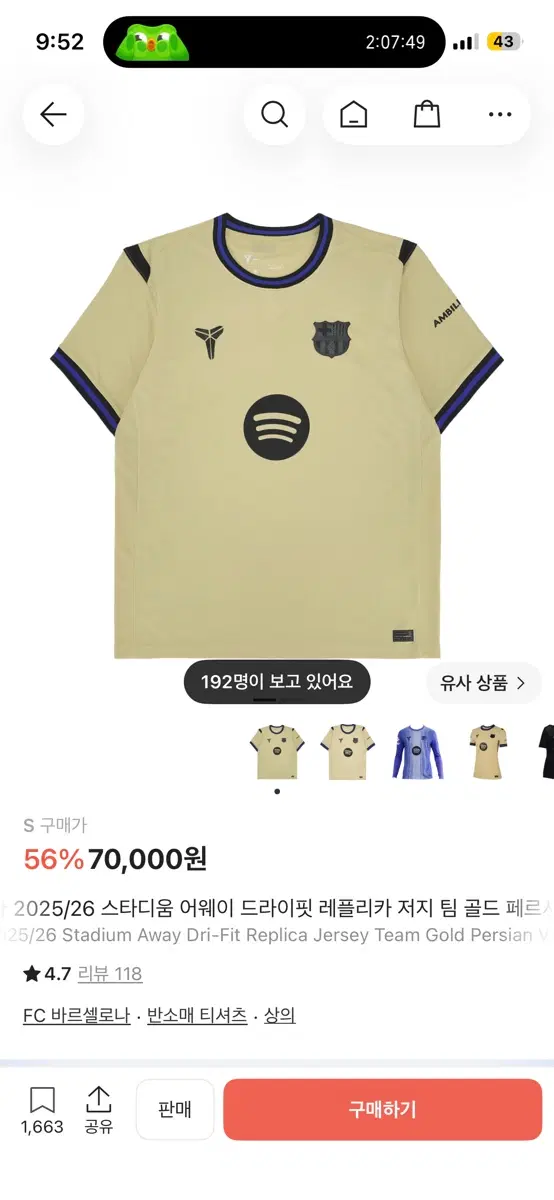Select the fourth jersey thumbnail

click(488, 752)
